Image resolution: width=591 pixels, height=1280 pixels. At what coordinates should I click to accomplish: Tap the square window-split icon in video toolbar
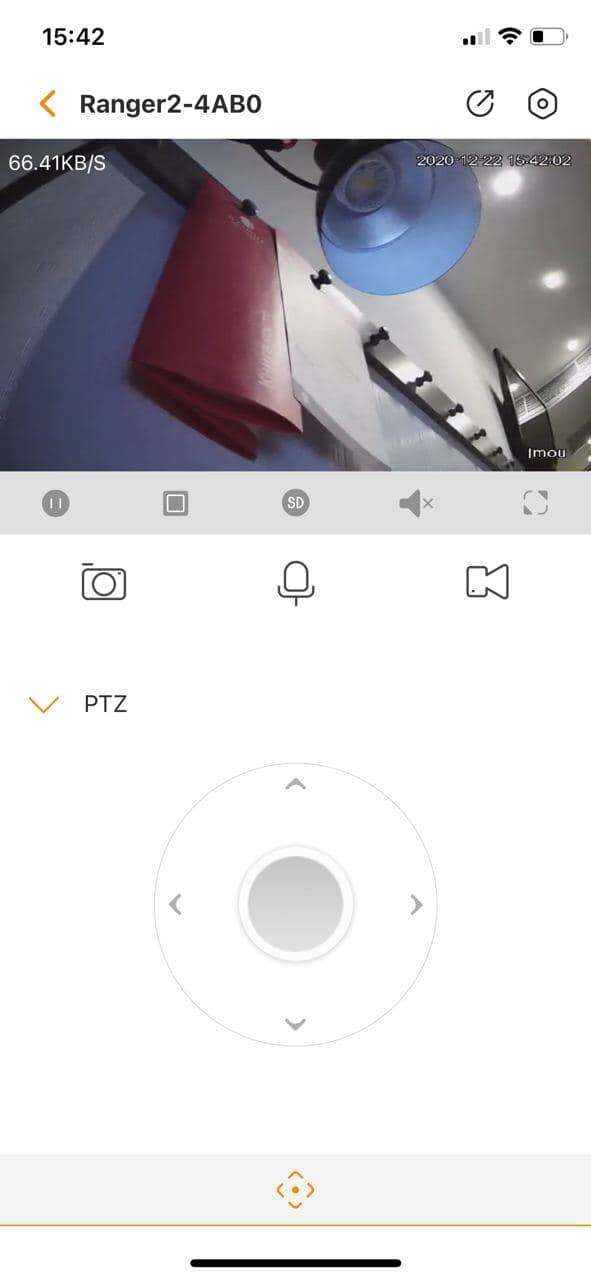coord(176,504)
